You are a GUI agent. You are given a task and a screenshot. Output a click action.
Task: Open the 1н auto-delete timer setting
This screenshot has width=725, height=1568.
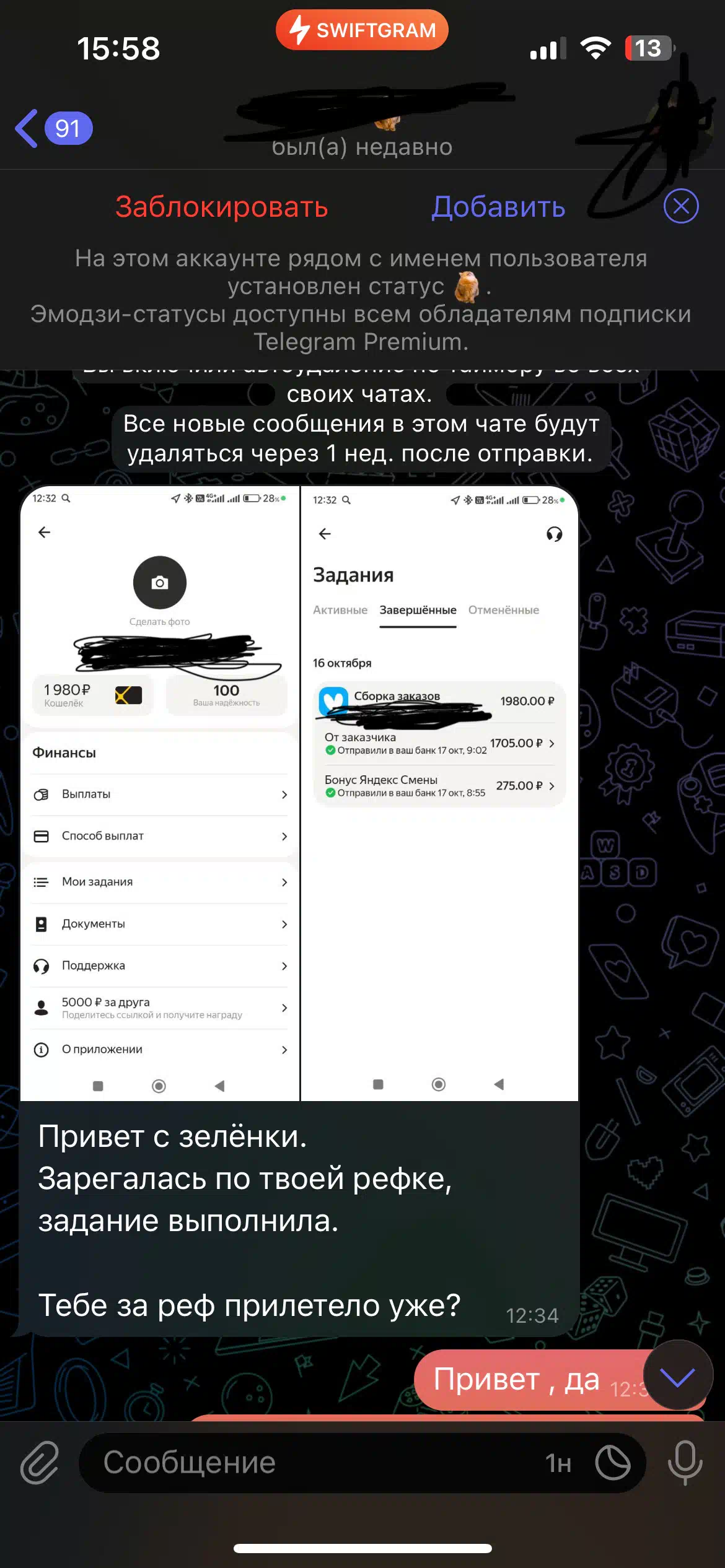tap(558, 1463)
